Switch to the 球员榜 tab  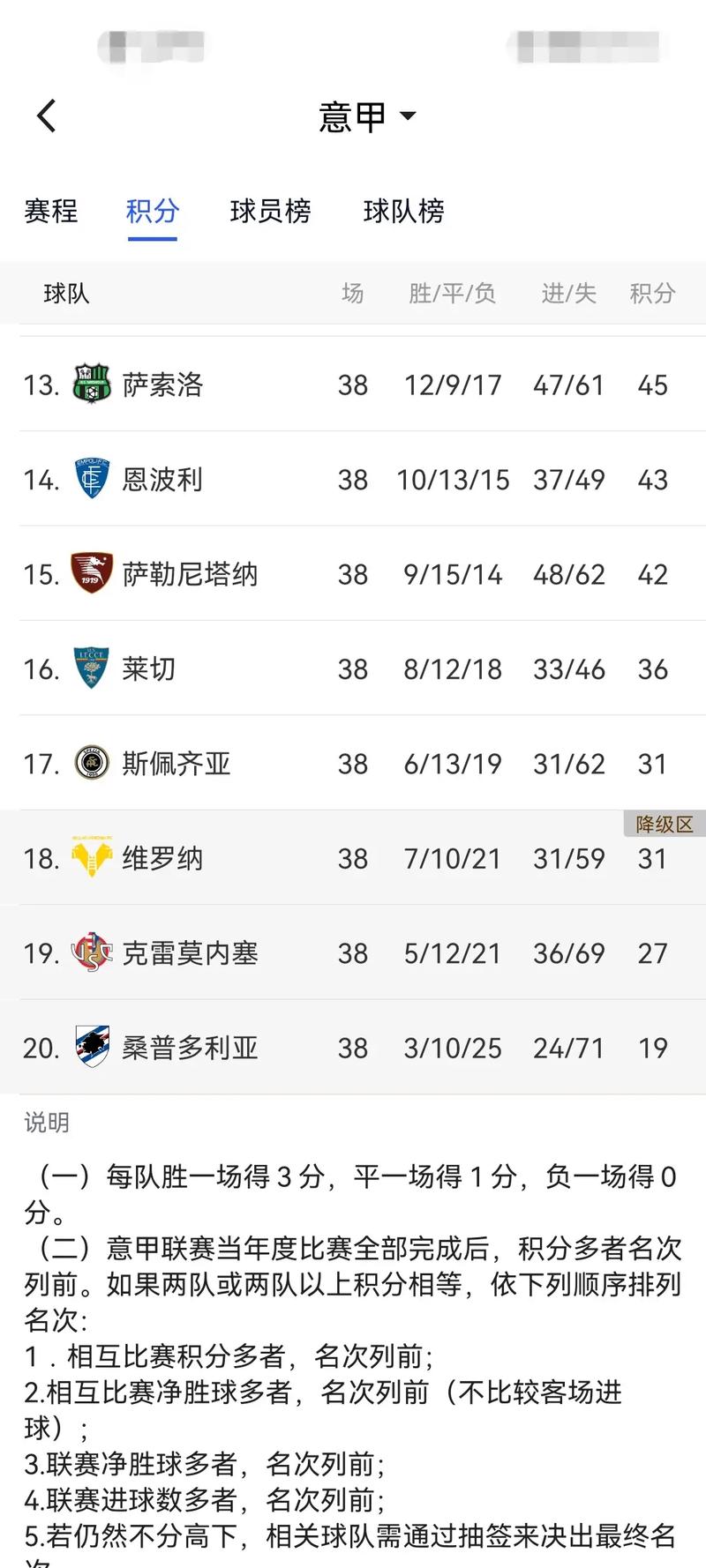pos(270,212)
